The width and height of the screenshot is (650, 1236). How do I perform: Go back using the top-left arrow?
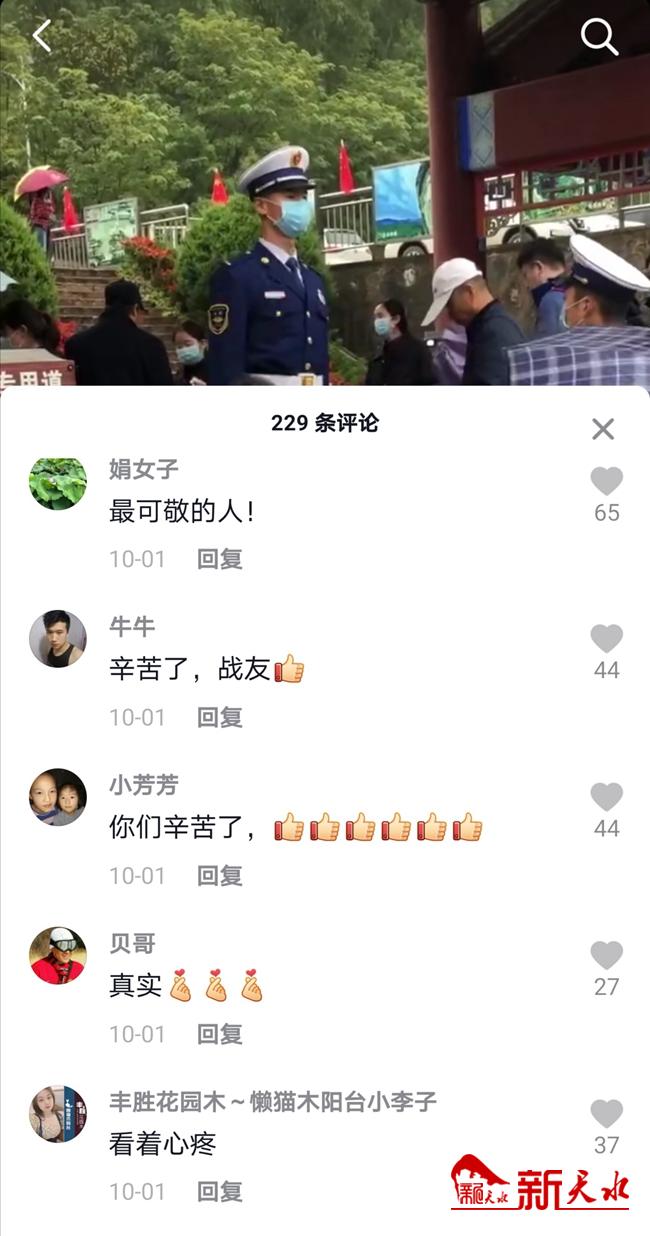42,37
